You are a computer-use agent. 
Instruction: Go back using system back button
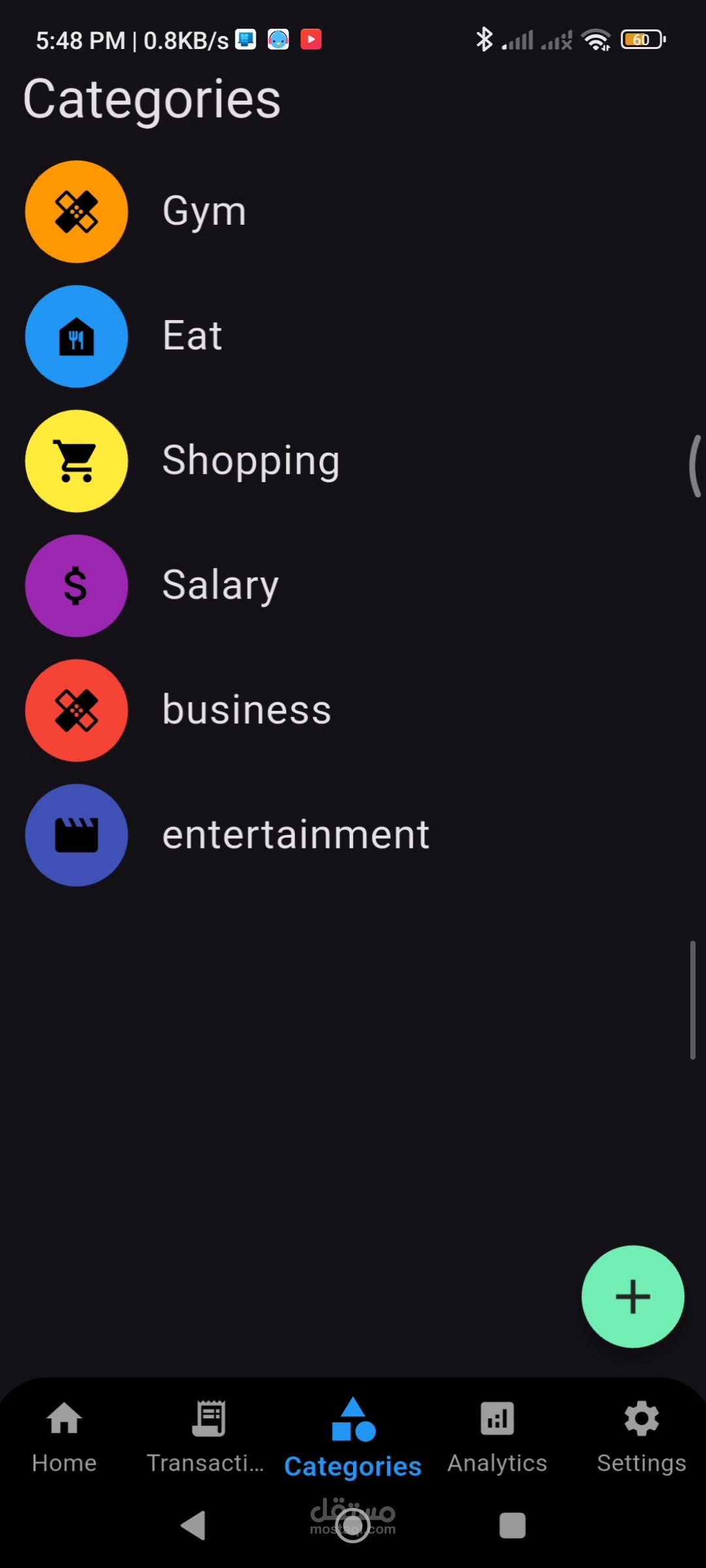point(194,1526)
